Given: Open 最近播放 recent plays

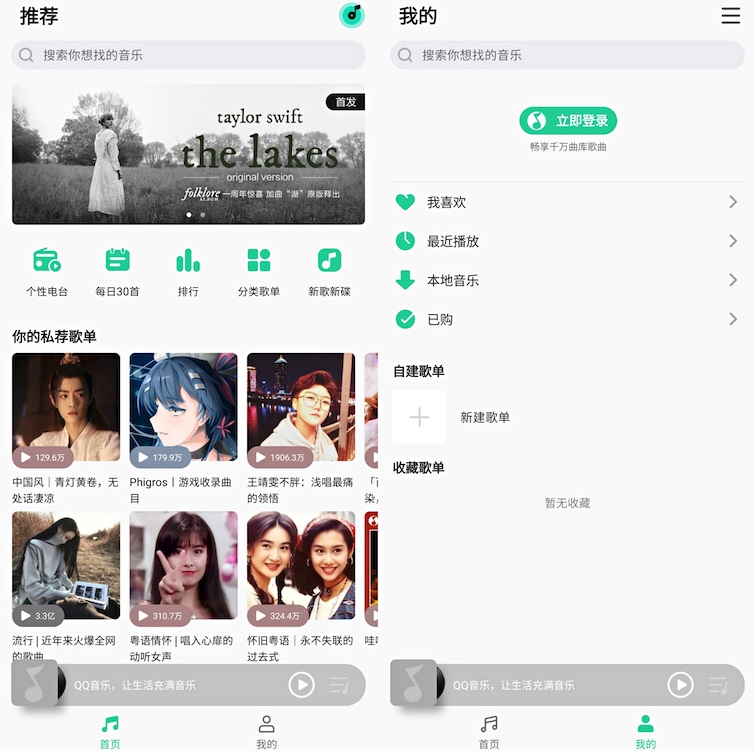Looking at the screenshot, I should 567,241.
